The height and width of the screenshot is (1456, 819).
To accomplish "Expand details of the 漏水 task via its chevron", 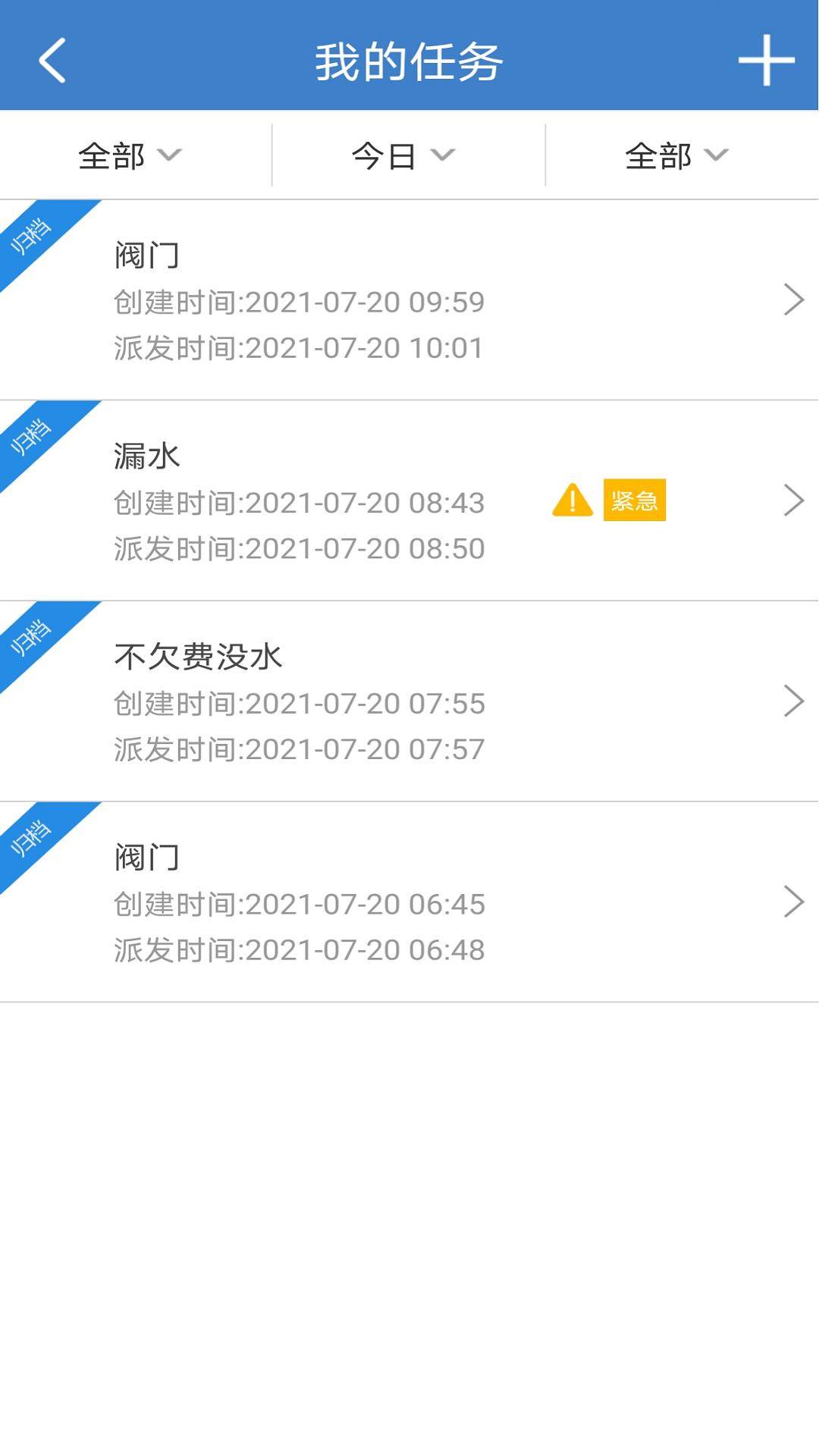I will point(793,501).
